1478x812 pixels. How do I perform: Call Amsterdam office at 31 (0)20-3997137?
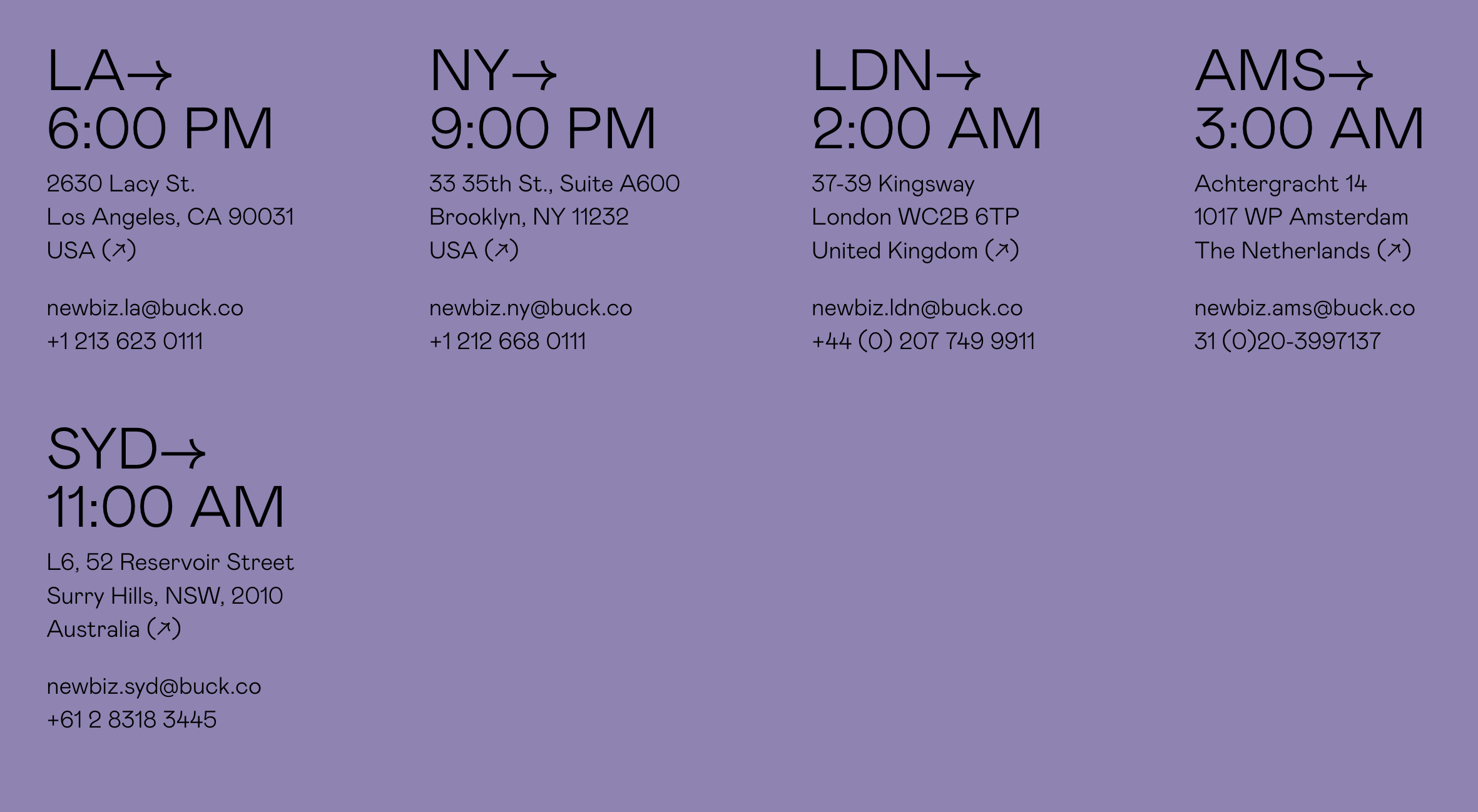click(x=1287, y=342)
